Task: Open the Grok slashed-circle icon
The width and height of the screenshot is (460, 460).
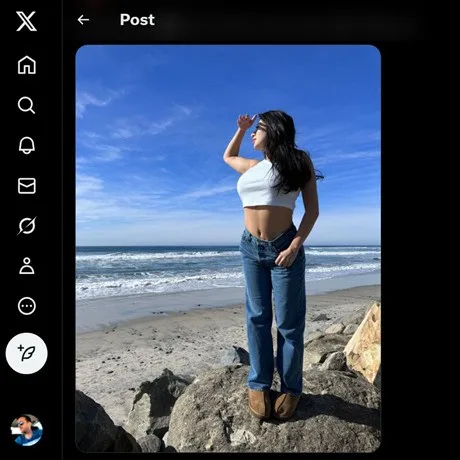Action: pos(27,226)
